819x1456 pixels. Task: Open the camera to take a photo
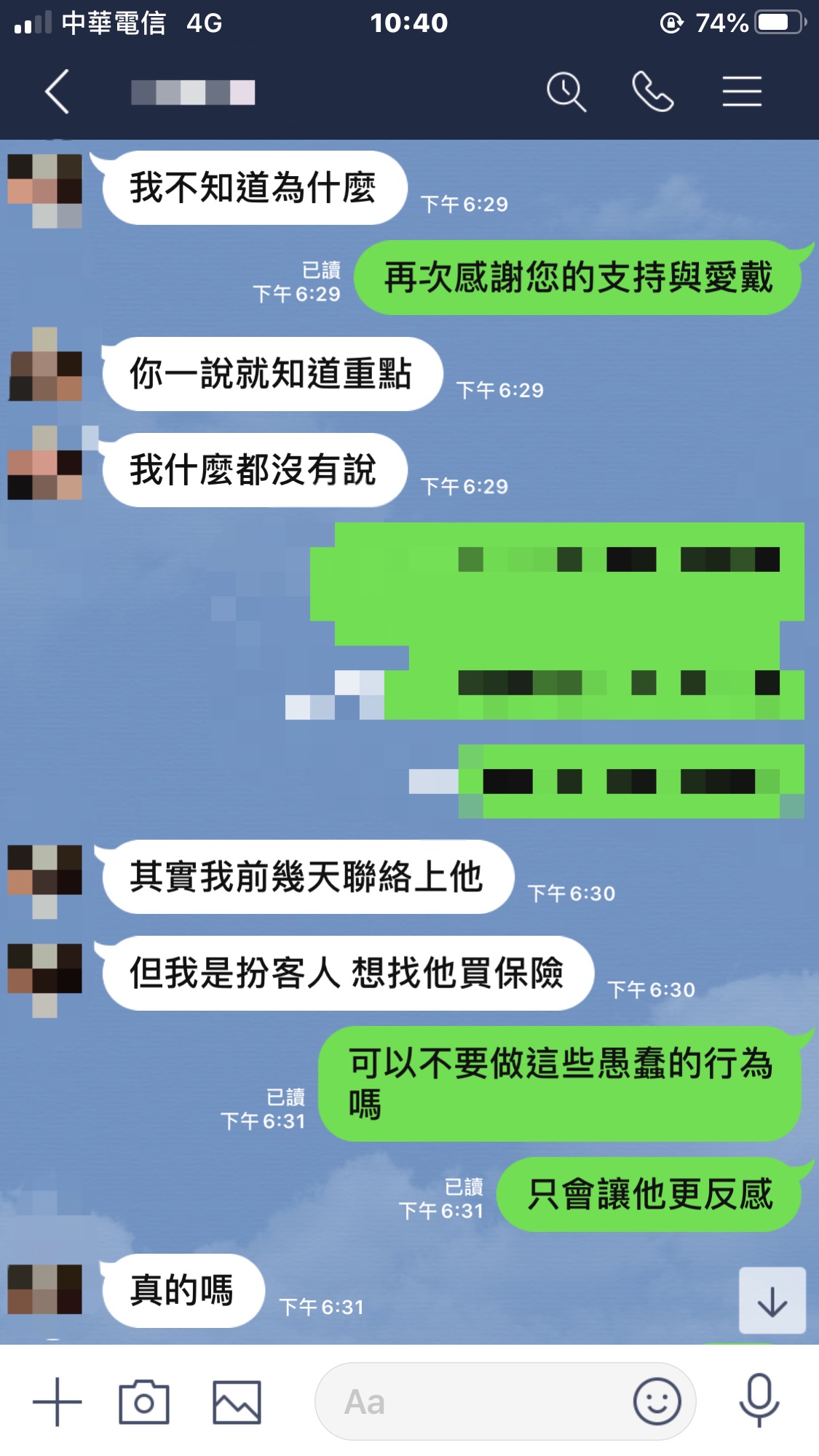coord(144,1401)
